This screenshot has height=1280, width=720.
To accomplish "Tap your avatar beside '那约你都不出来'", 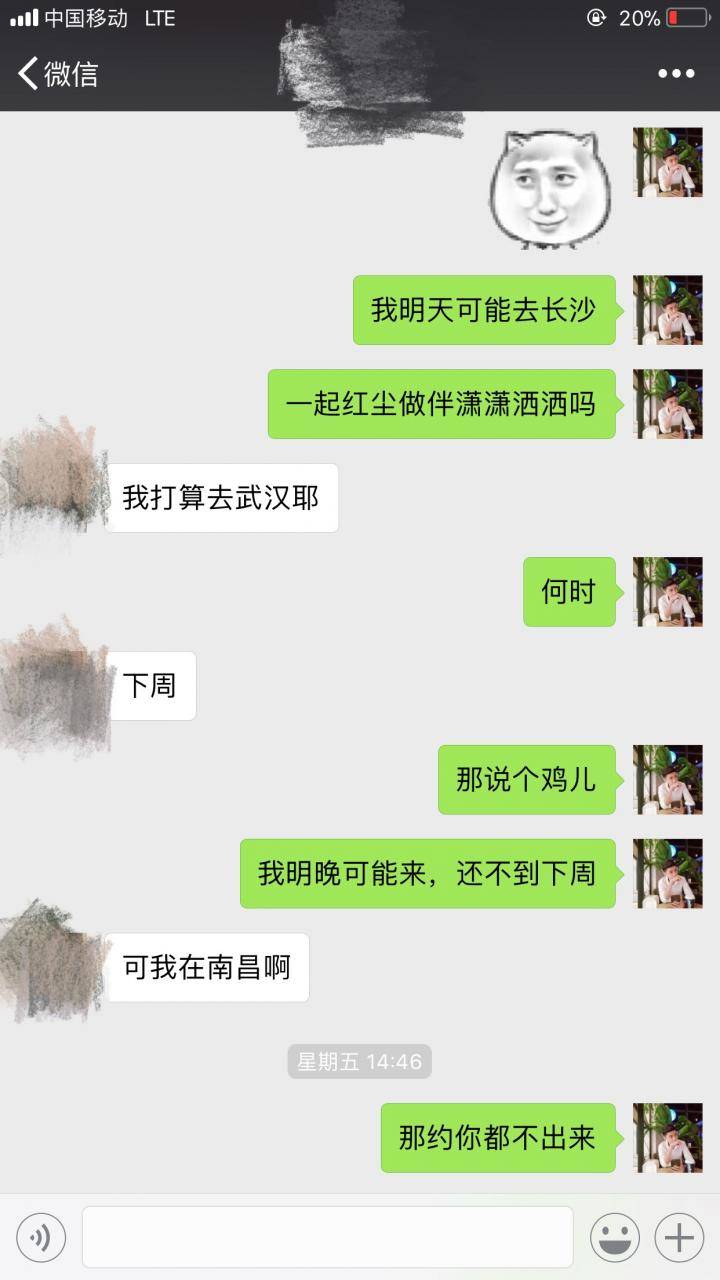I will pyautogui.click(x=668, y=1137).
